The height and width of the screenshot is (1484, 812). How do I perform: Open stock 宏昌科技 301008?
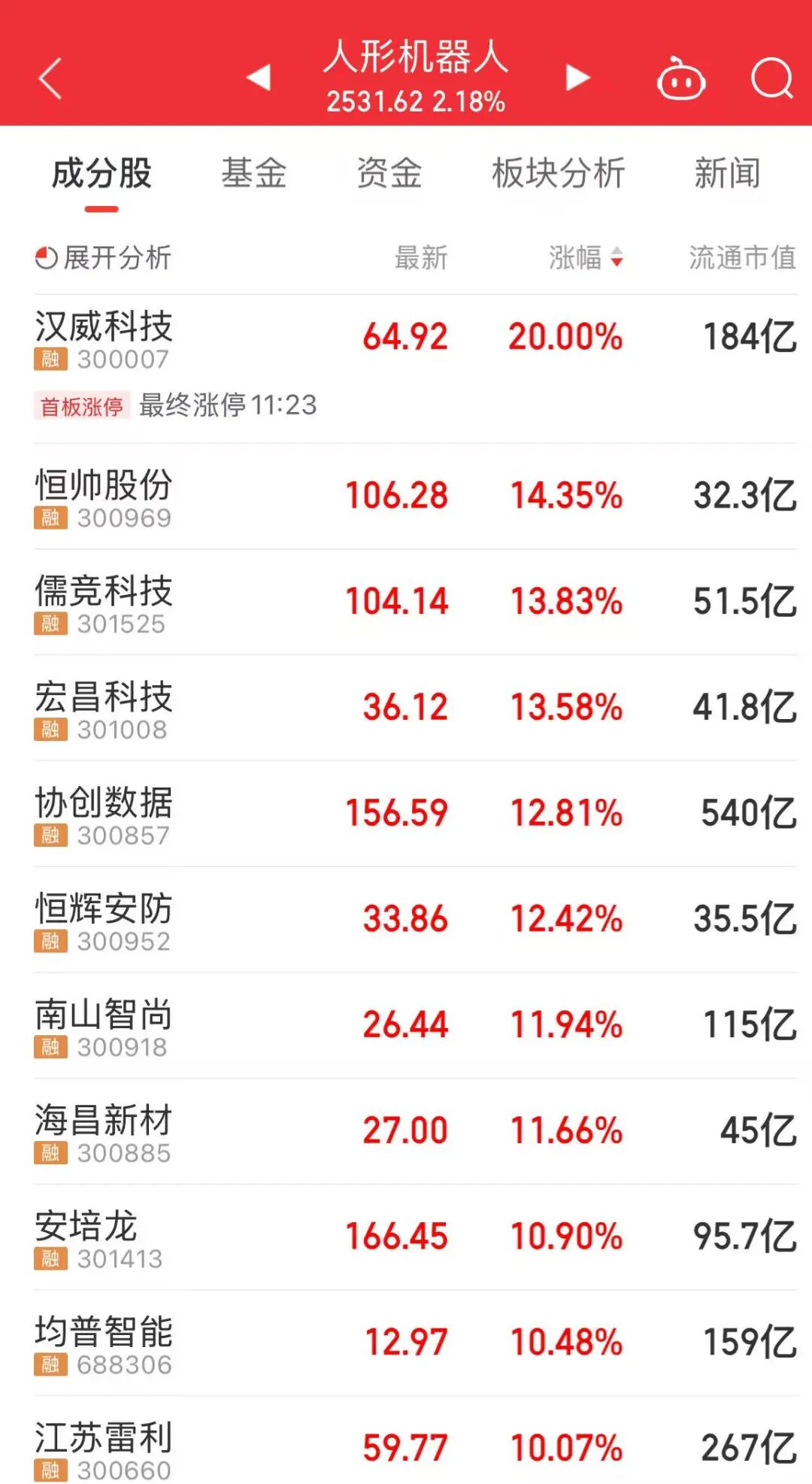(x=415, y=708)
